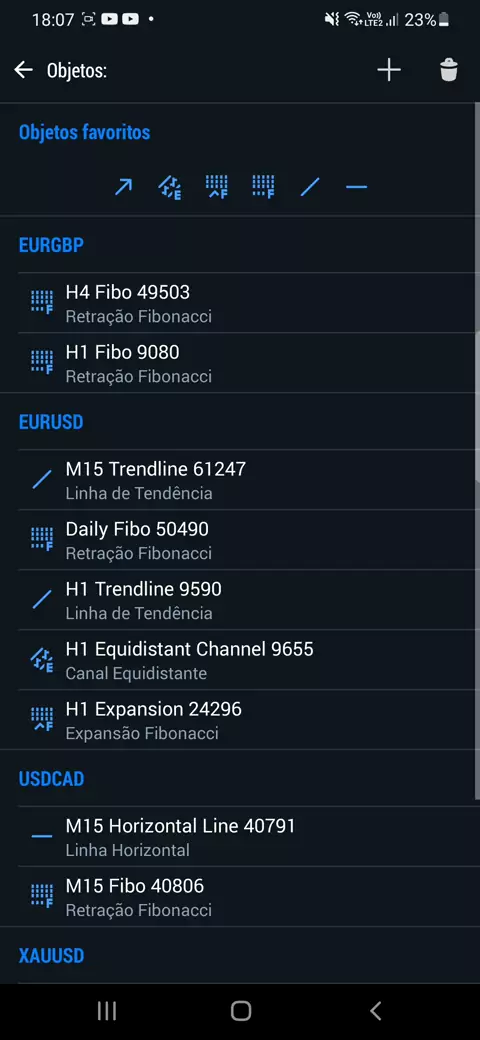
Task: Tap the system home button
Action: point(241,1011)
